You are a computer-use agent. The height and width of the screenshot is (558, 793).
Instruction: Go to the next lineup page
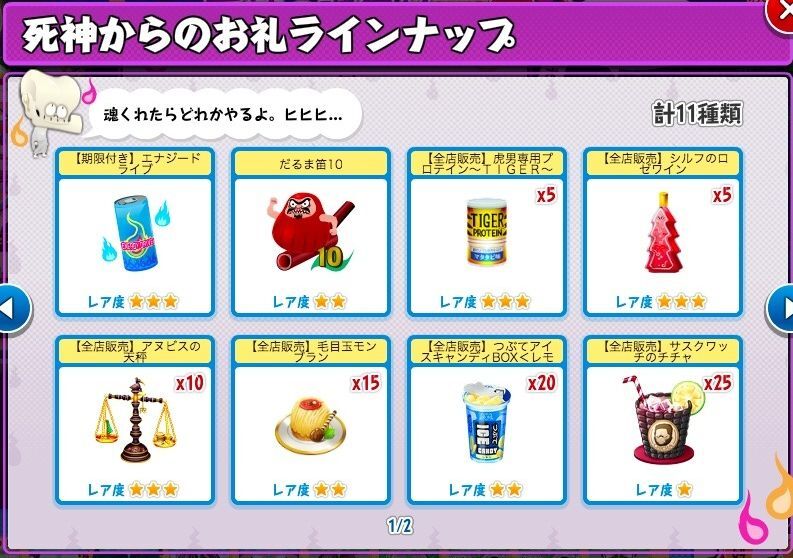point(779,311)
